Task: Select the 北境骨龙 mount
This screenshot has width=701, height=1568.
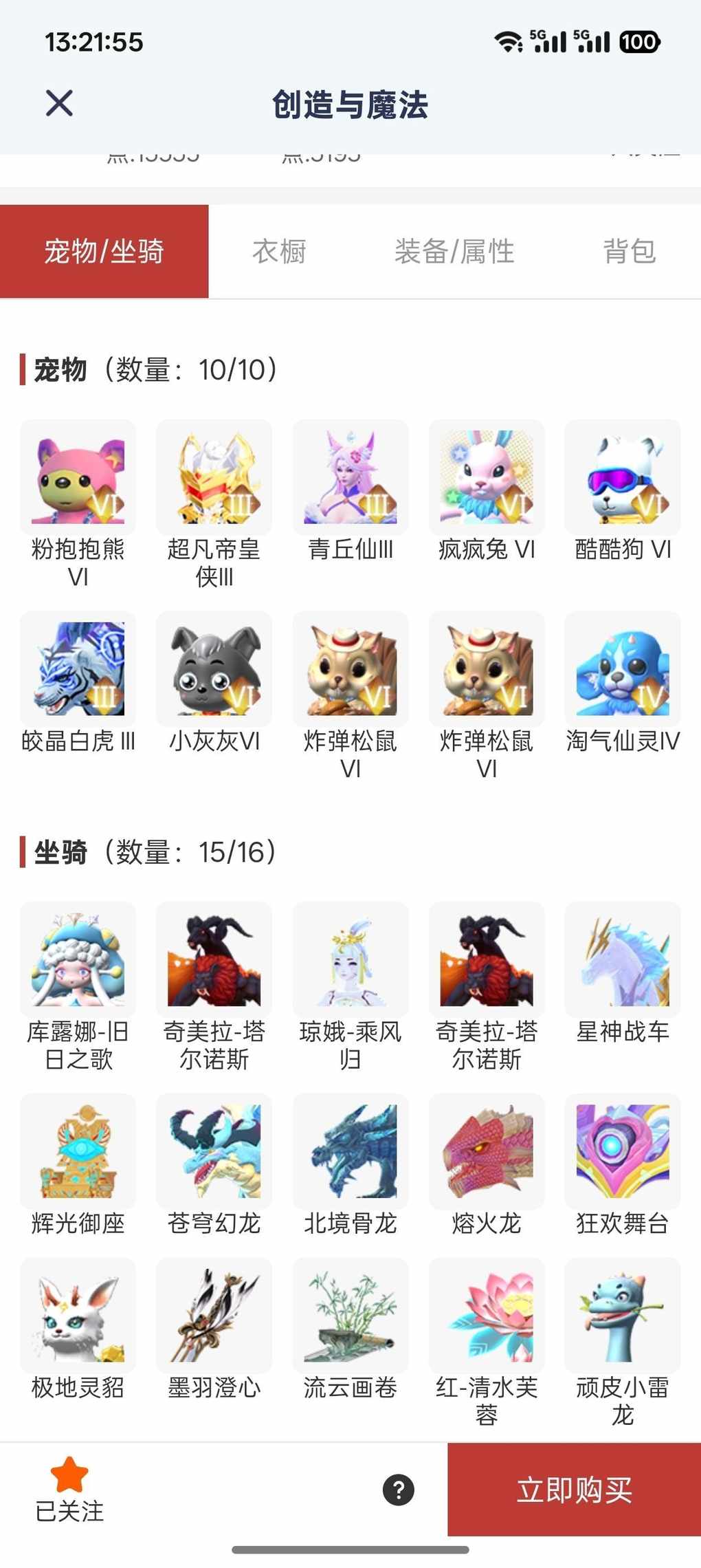Action: tap(350, 1151)
